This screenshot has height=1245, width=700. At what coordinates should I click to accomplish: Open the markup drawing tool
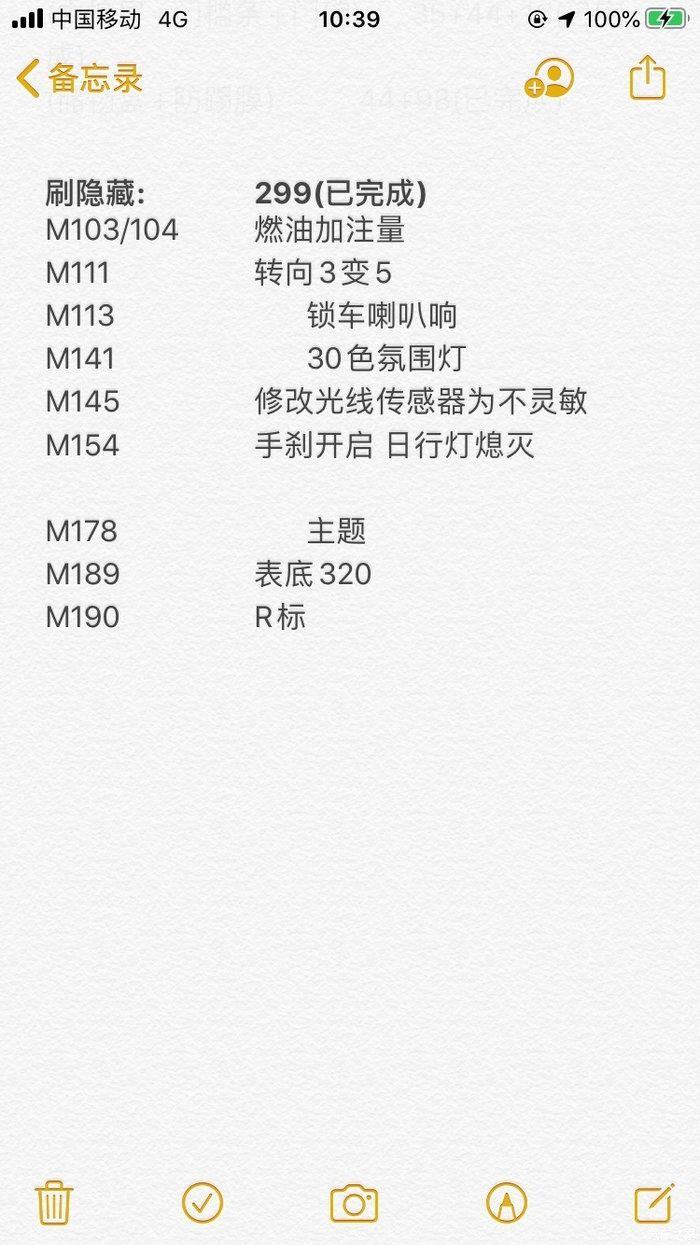point(506,1202)
